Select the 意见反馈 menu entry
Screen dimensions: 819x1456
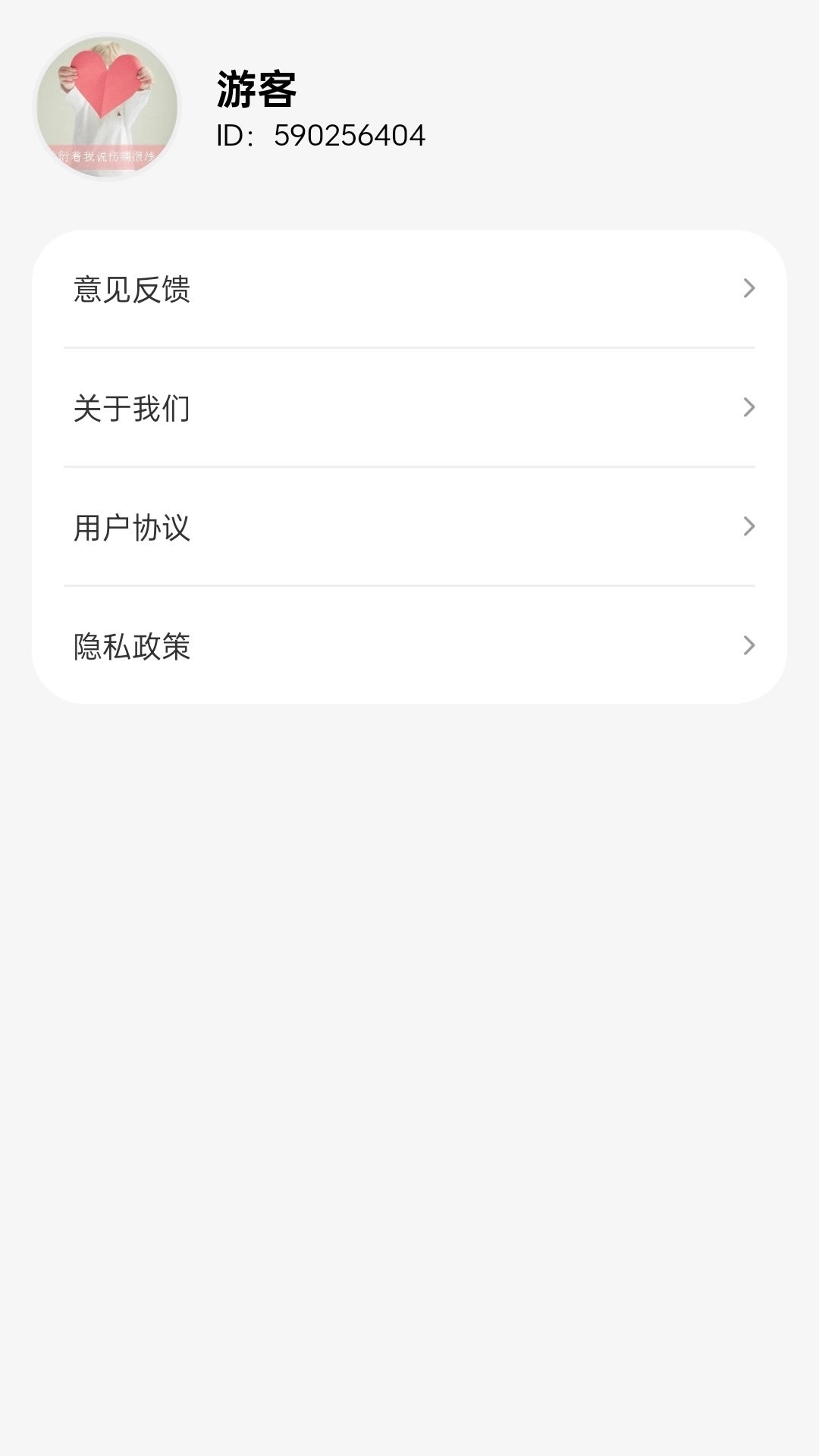click(x=133, y=288)
